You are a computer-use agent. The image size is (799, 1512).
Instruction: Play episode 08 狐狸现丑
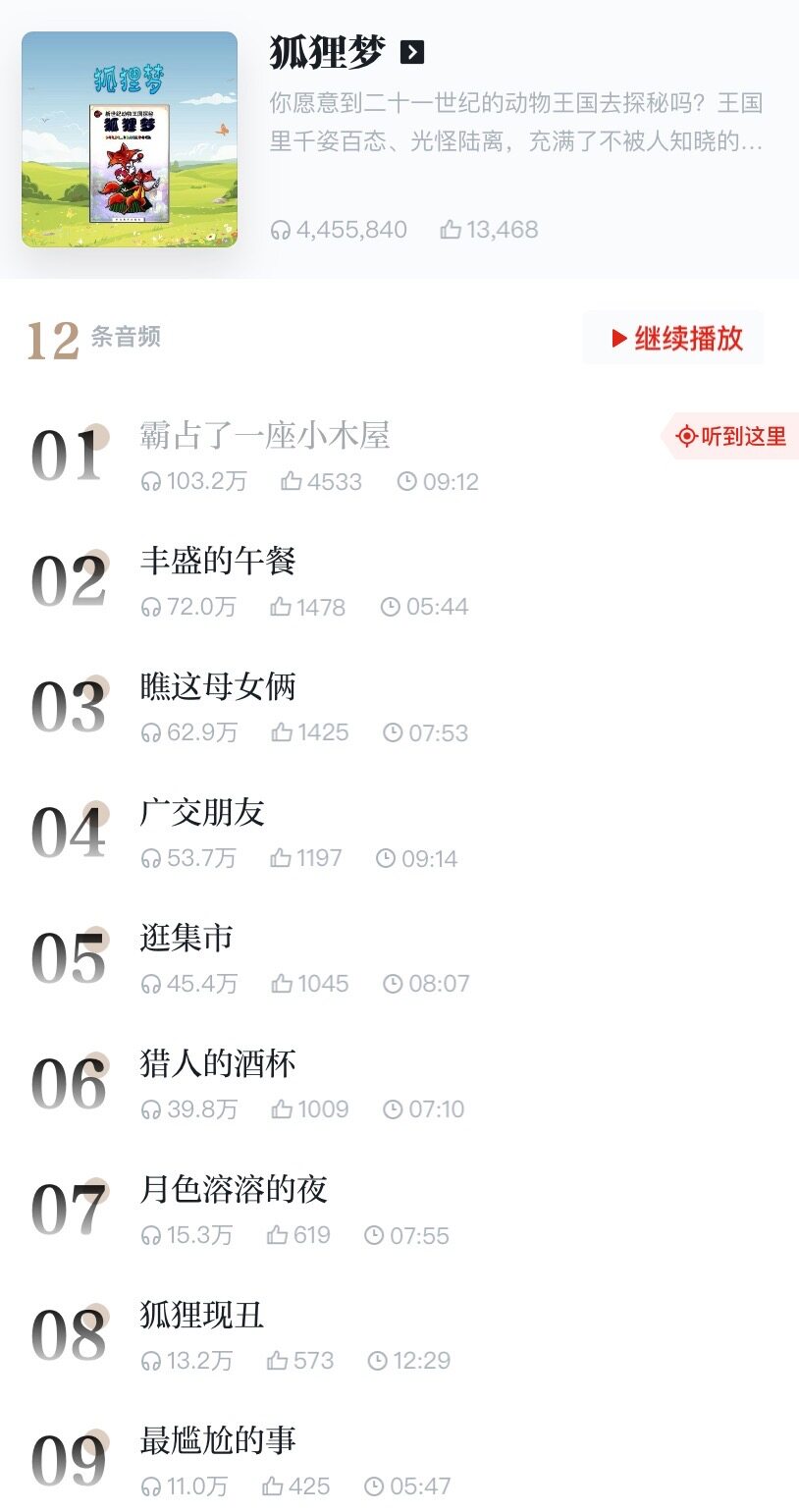pyautogui.click(x=399, y=1336)
